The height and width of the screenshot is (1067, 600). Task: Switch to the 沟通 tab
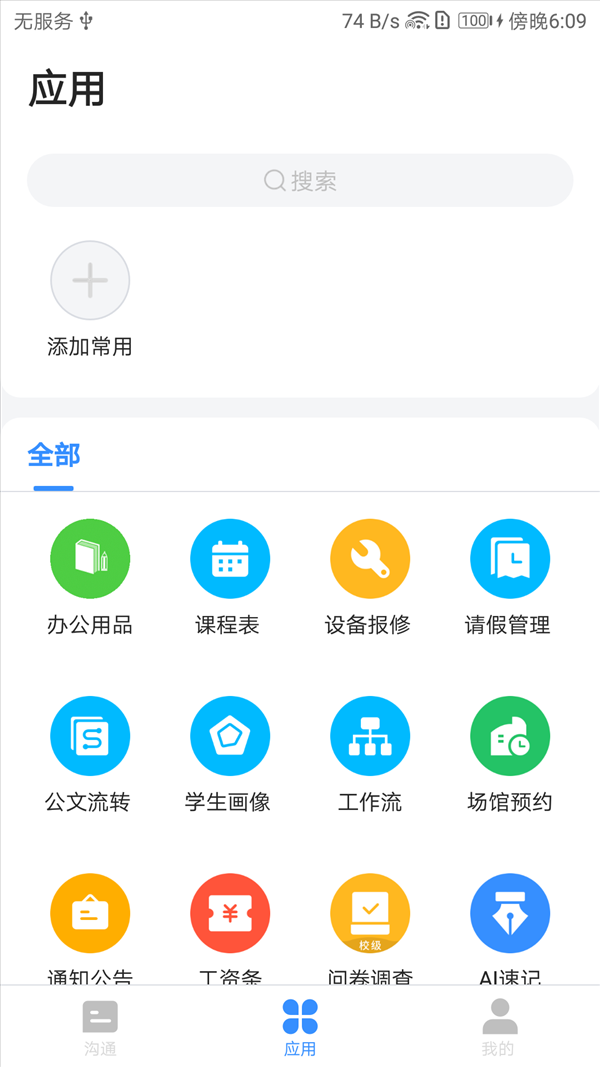click(x=100, y=1027)
